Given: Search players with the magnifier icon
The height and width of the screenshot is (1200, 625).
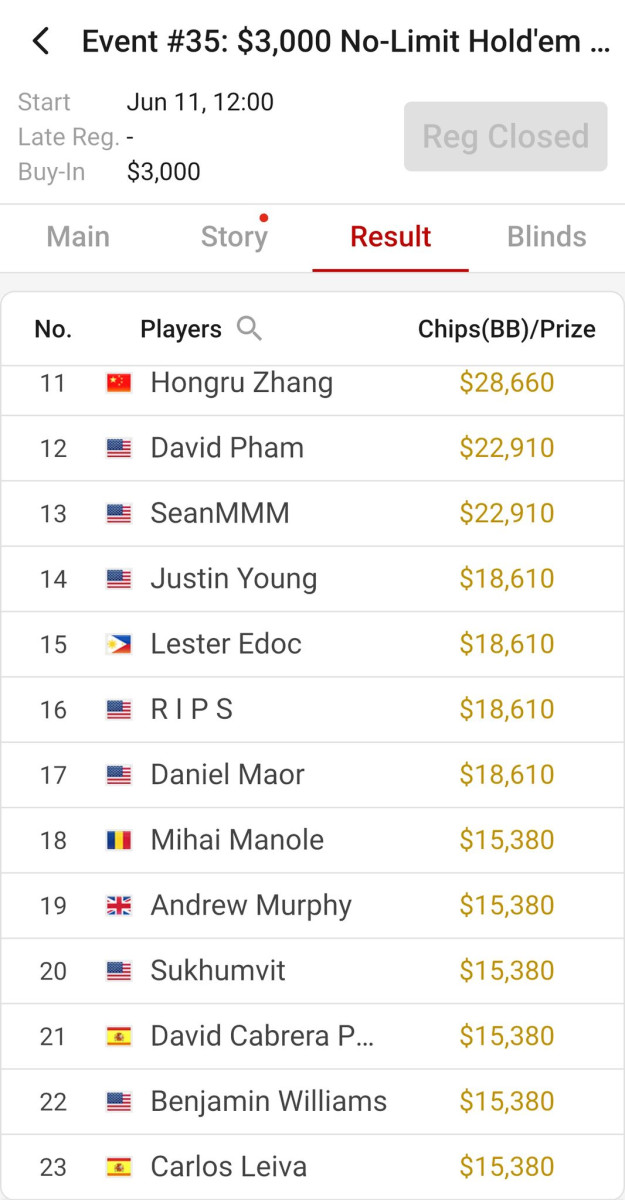Looking at the screenshot, I should (249, 328).
